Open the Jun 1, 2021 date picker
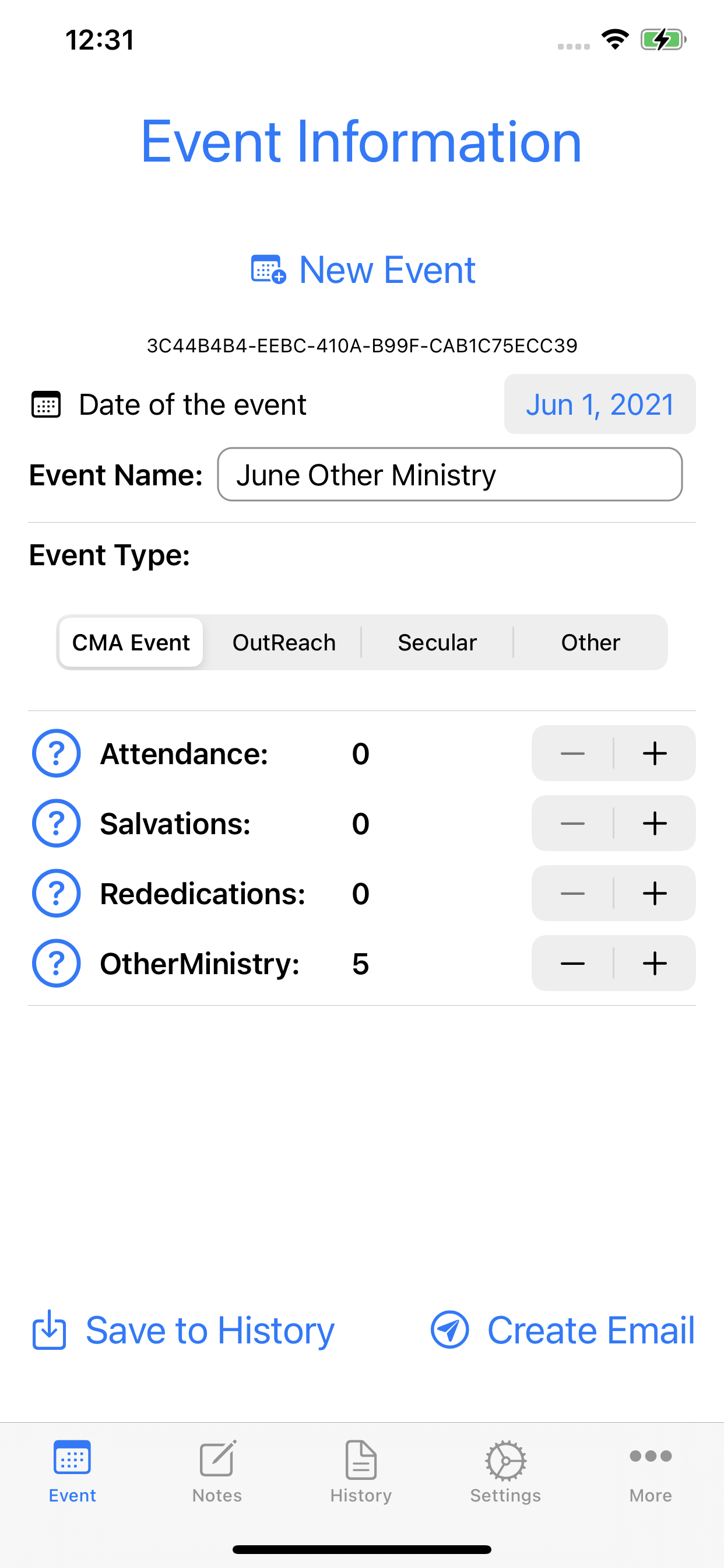 600,404
